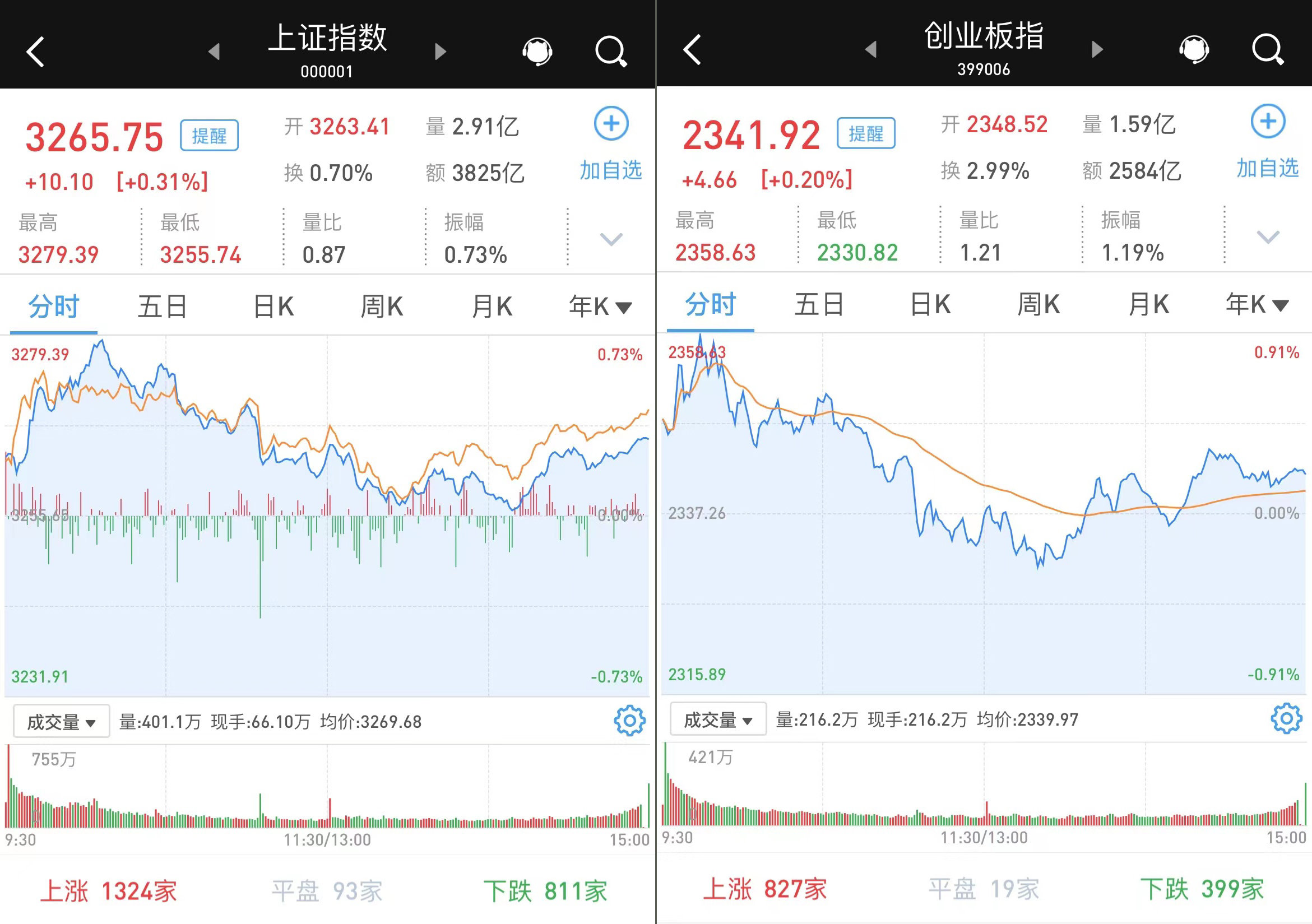Open chart settings gear on 创业板指
1312x924 pixels.
[x=1286, y=719]
